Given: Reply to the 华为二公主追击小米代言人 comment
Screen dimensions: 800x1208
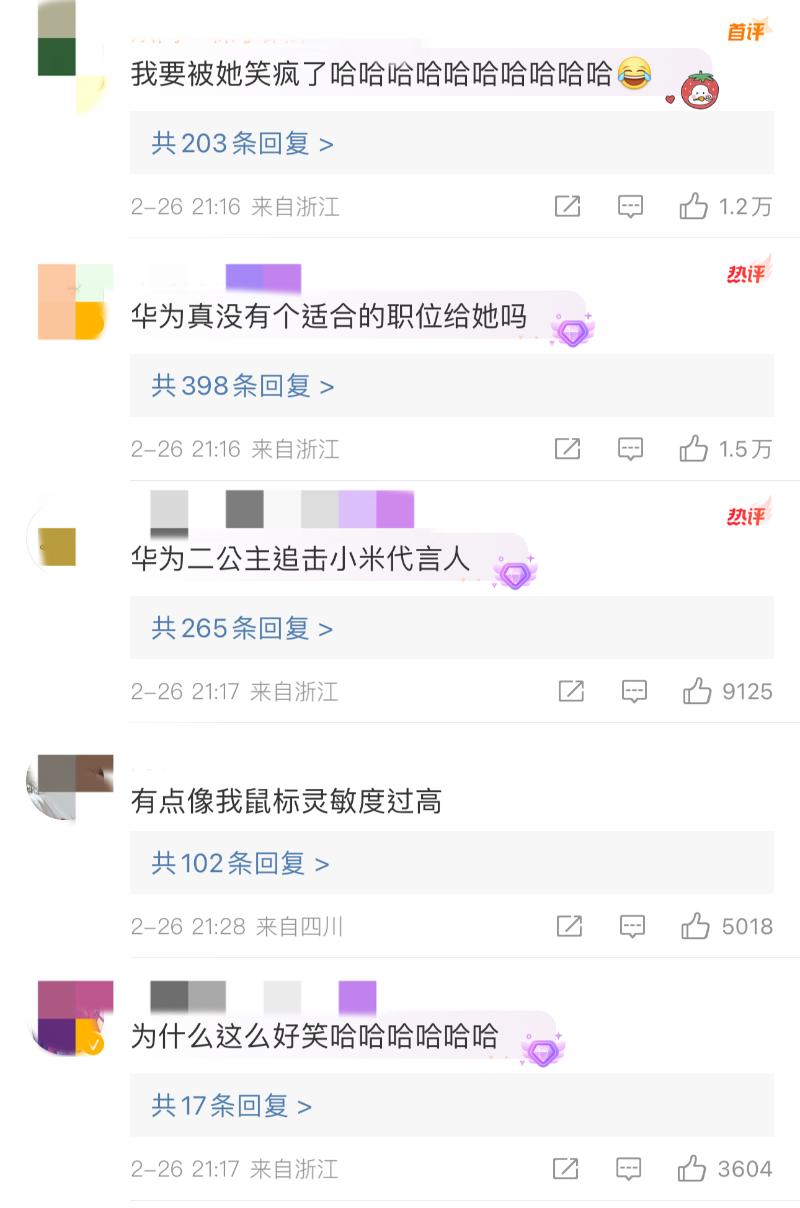Looking at the screenshot, I should [x=634, y=691].
